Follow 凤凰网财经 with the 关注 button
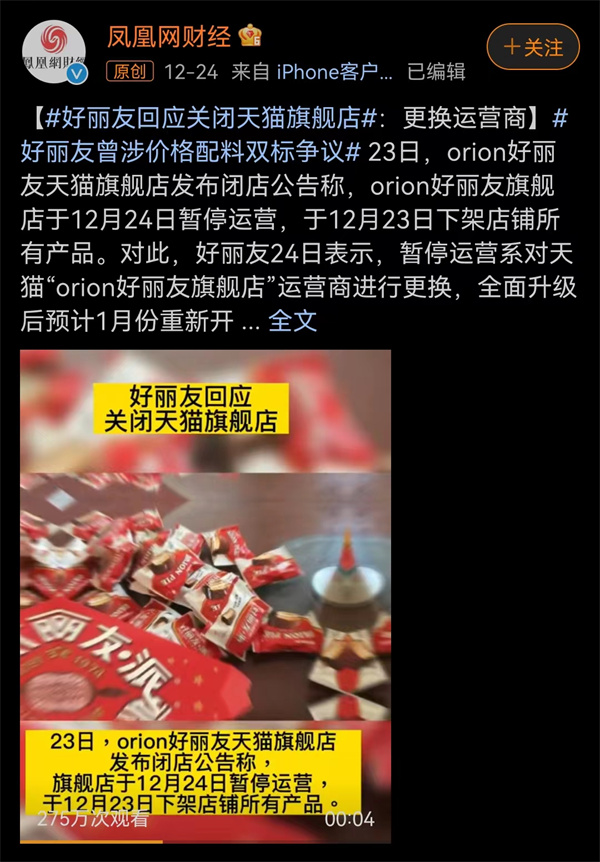Screen dimensions: 600x862 (532, 46)
